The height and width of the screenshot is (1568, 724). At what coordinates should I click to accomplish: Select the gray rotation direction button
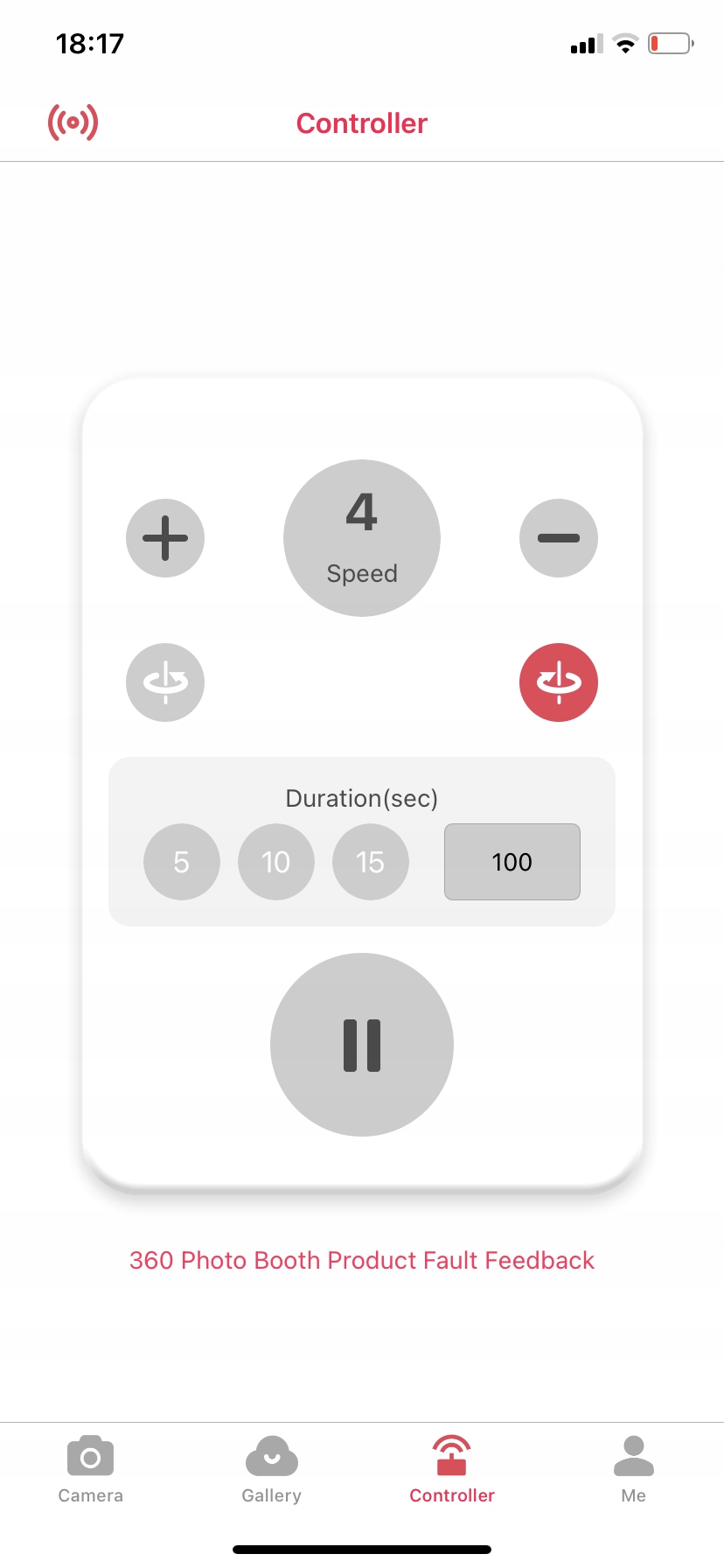[x=165, y=682]
